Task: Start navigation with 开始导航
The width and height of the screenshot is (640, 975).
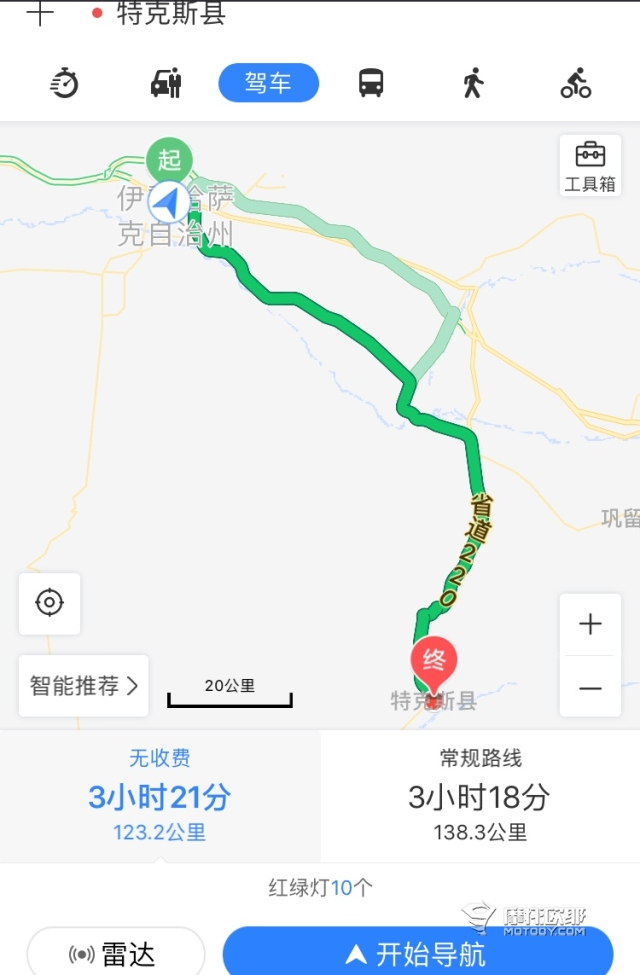Action: tap(417, 953)
